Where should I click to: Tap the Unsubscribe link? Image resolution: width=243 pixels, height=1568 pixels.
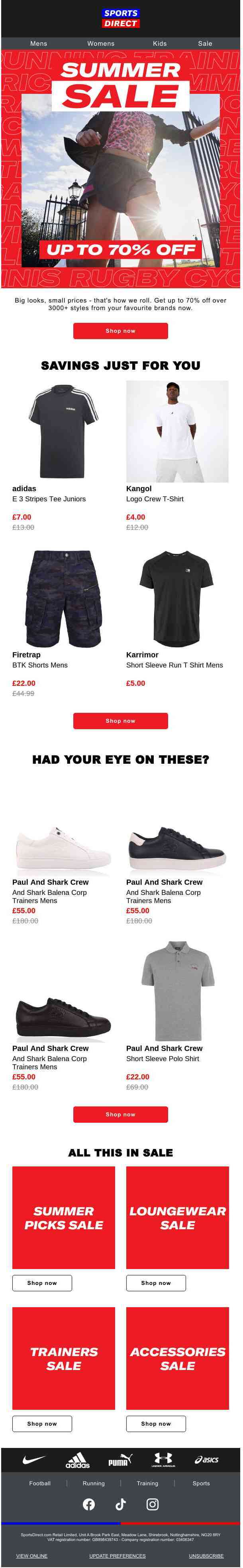206,1555
